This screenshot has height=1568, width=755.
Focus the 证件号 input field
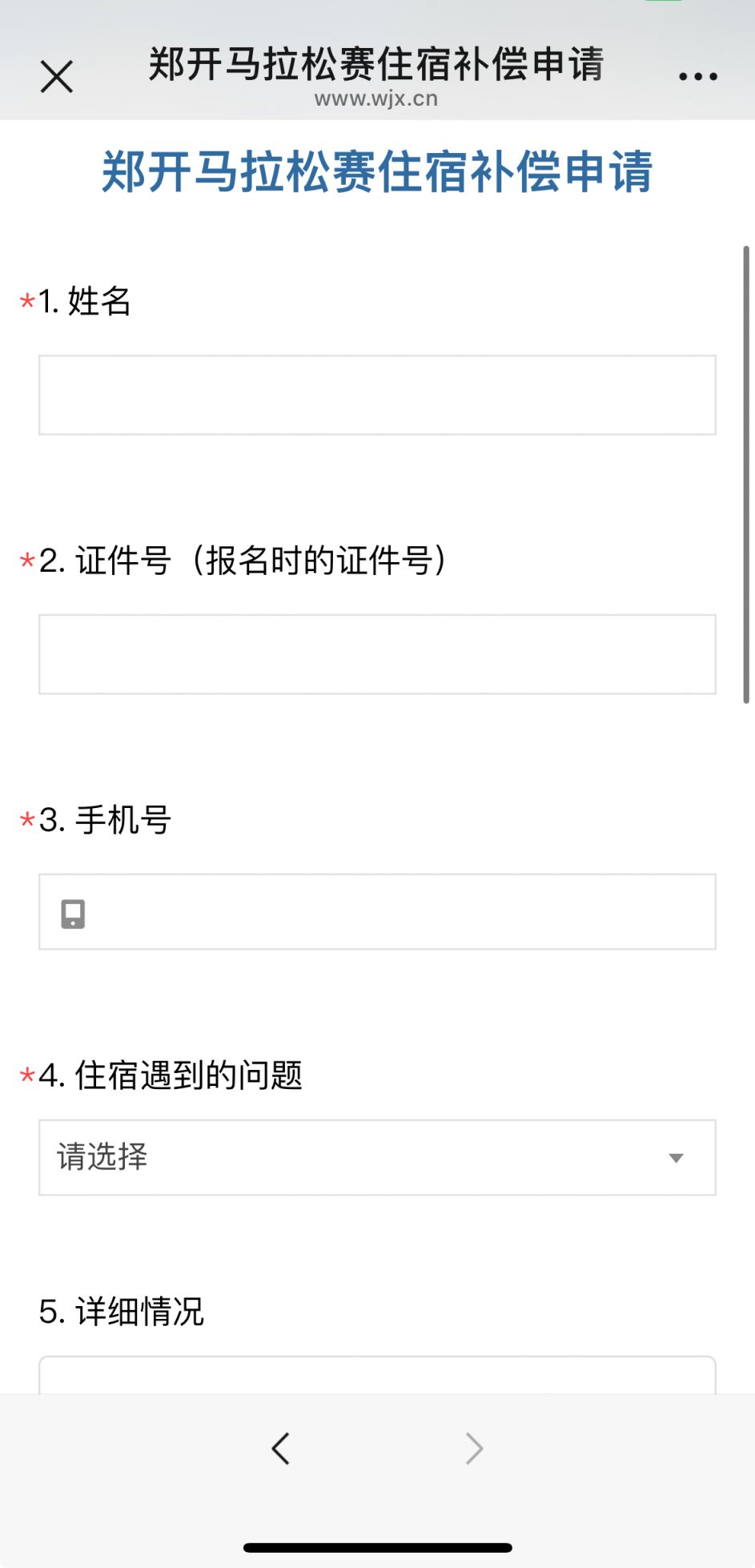click(377, 654)
